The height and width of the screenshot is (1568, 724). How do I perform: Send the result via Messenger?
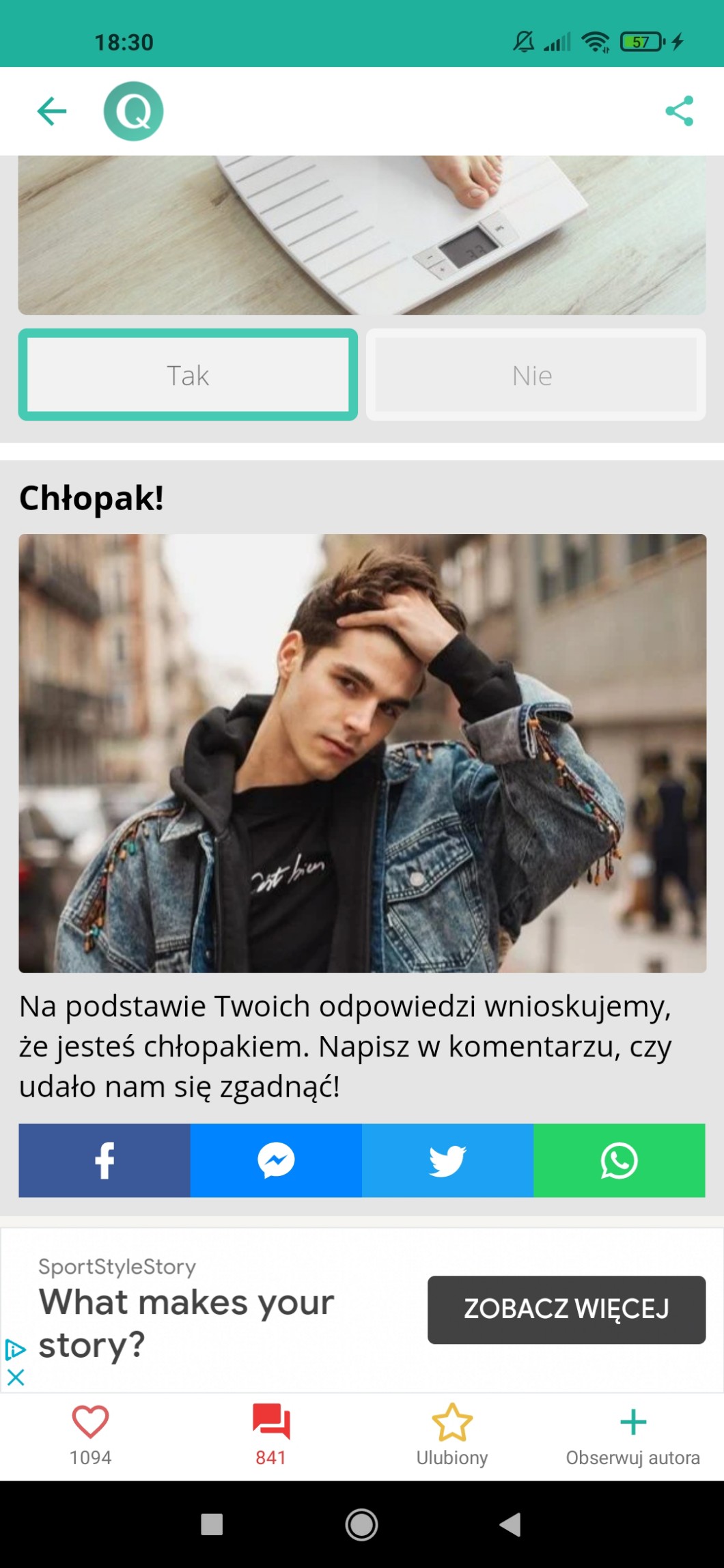click(x=276, y=1160)
